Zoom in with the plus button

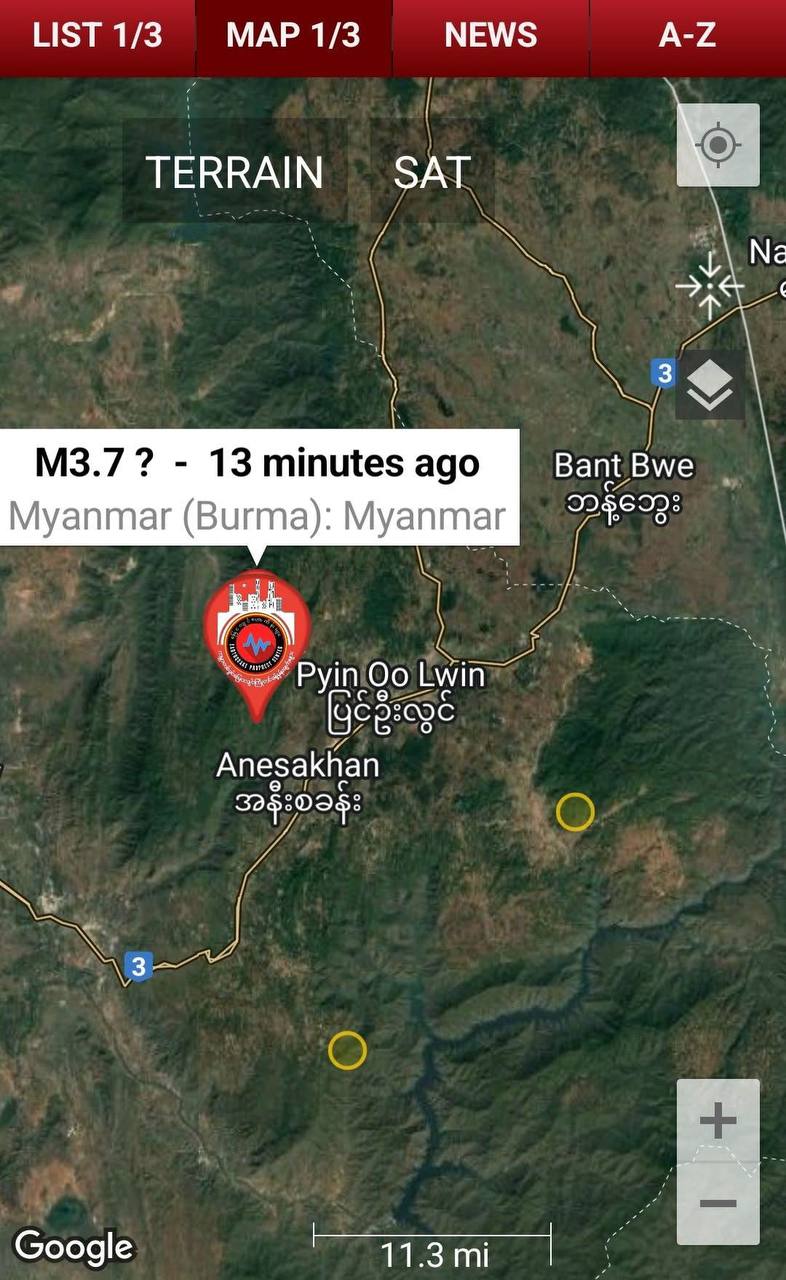point(717,1121)
